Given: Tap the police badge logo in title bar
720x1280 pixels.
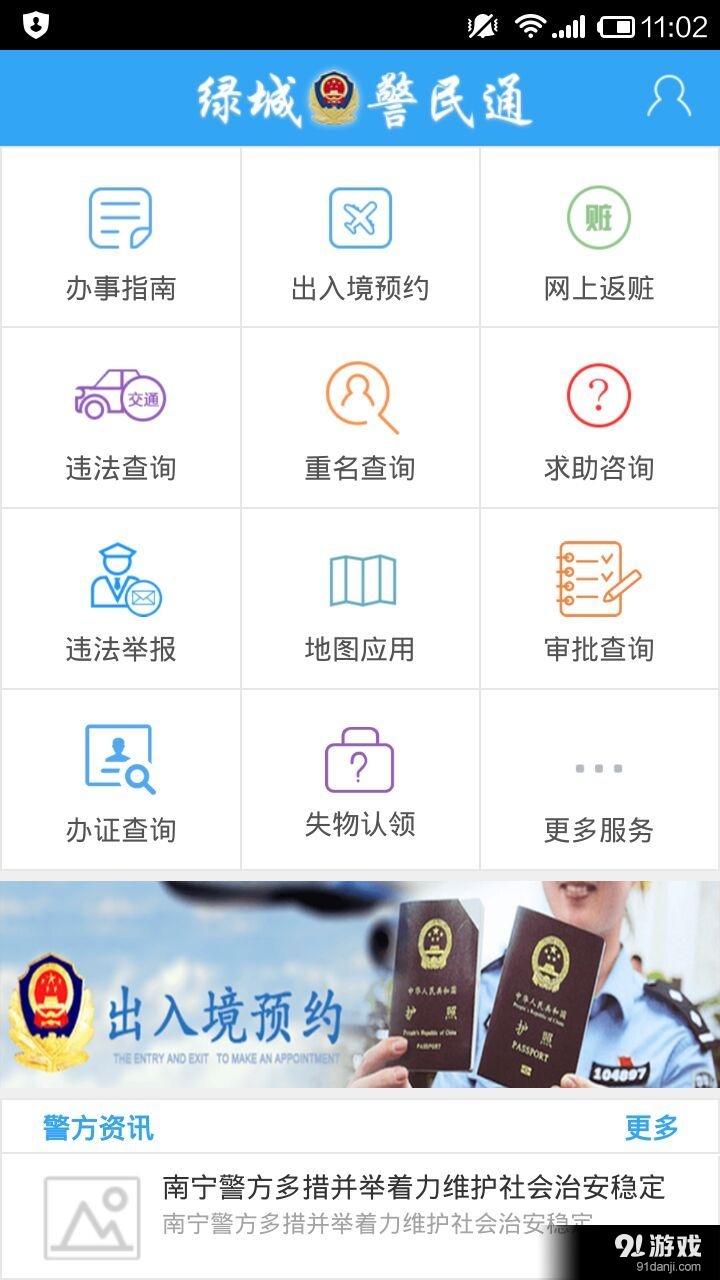Looking at the screenshot, I should tap(336, 96).
